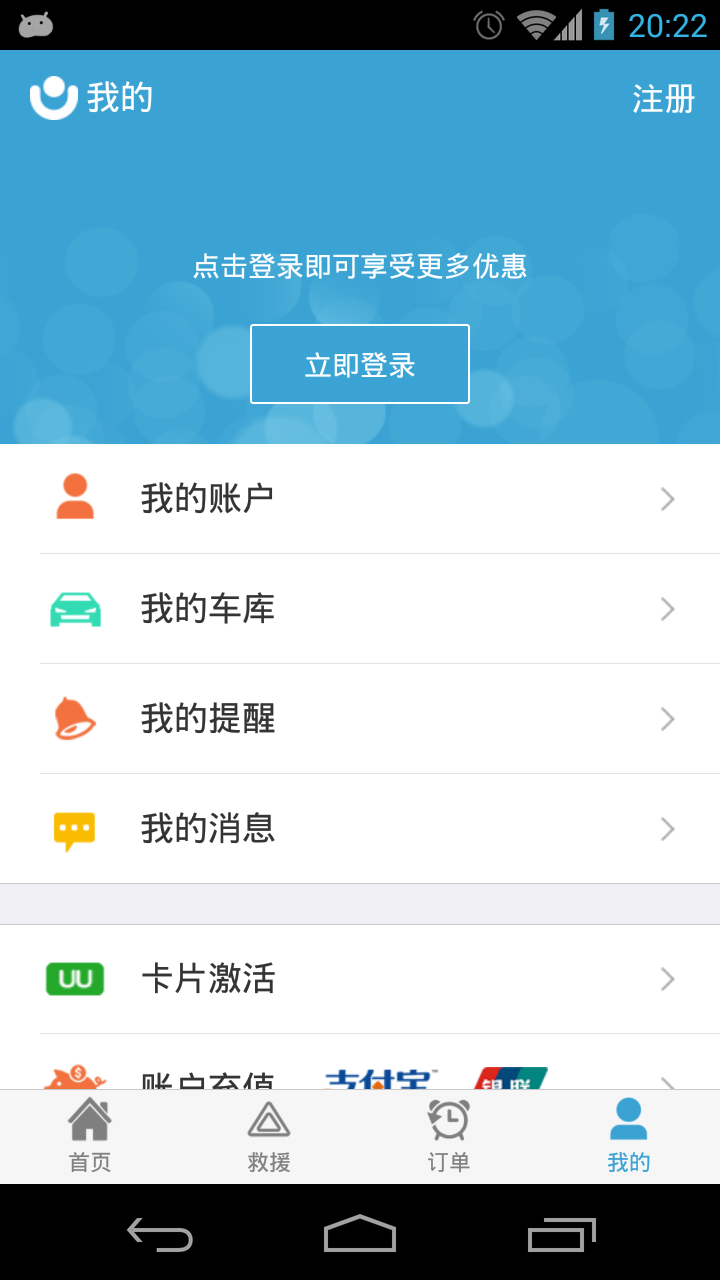720x1280 pixels.
Task: Tap 注册 to register an account
Action: click(663, 99)
